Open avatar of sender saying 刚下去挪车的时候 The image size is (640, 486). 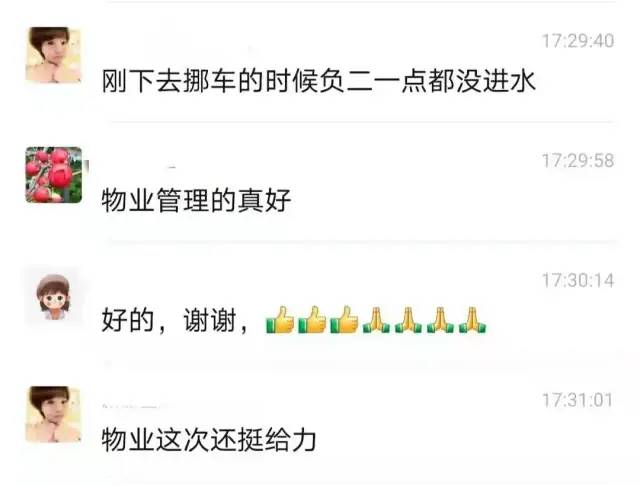53,55
